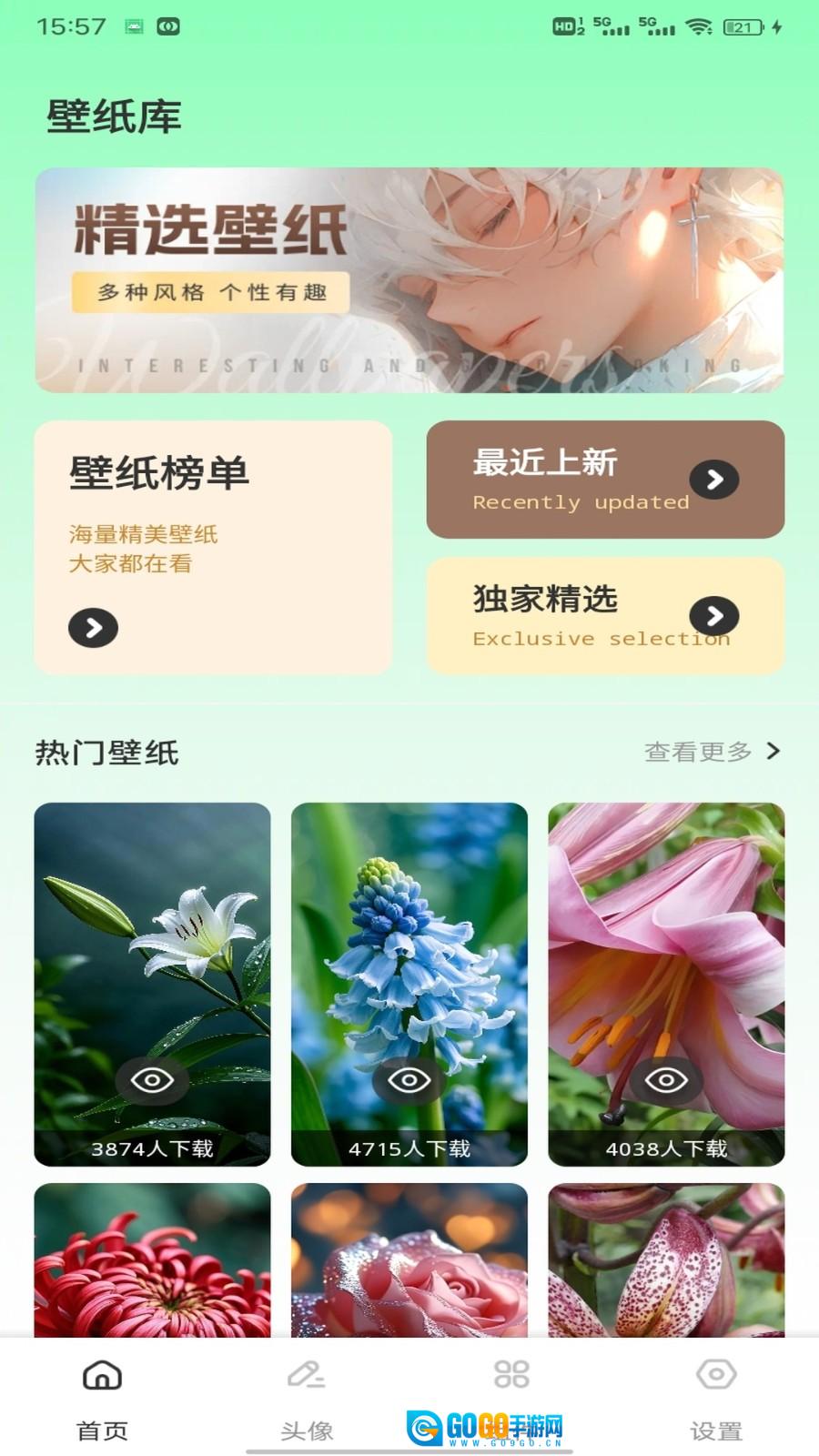Tap 查看更多 to view more wallpapers
This screenshot has height=1456, width=819.
(x=712, y=752)
